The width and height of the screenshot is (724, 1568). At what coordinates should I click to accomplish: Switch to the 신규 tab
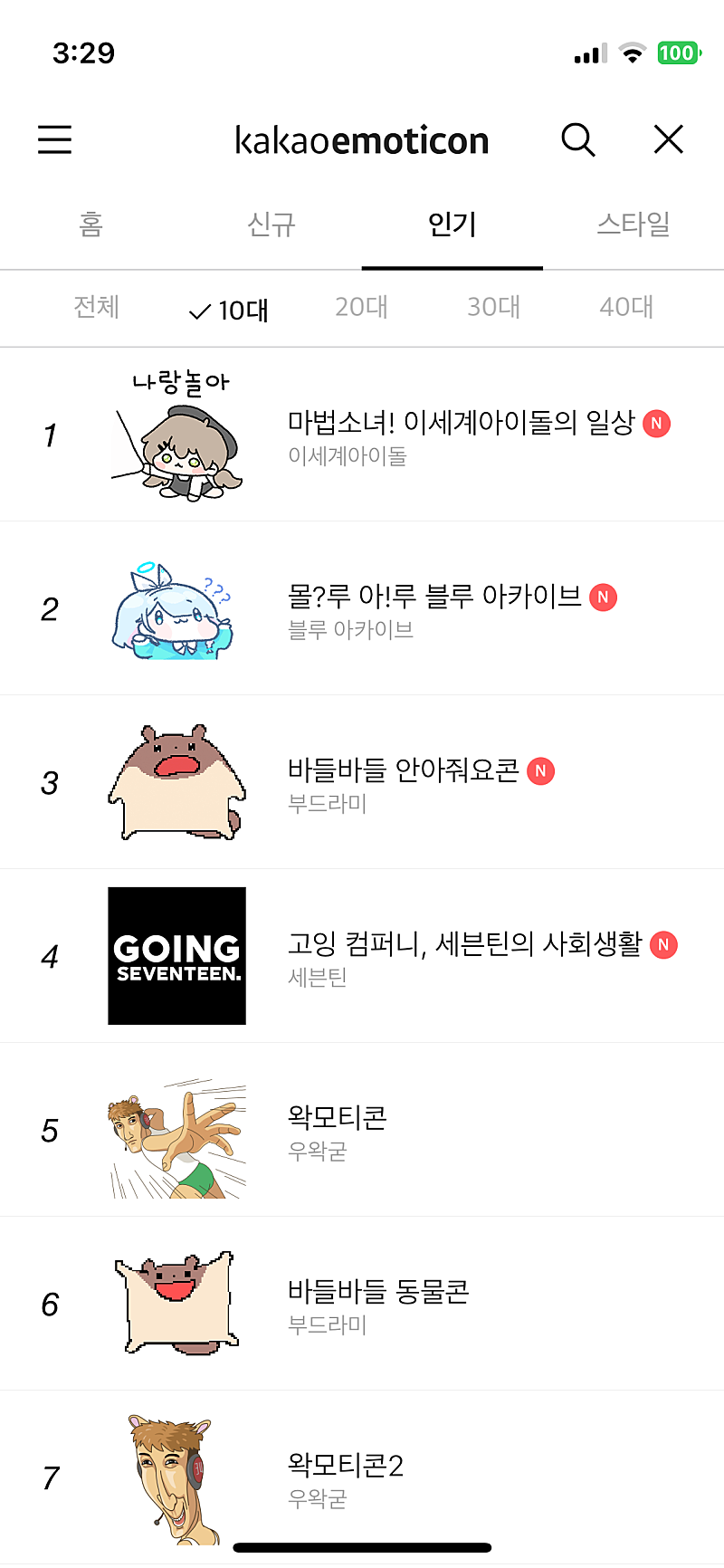(271, 225)
